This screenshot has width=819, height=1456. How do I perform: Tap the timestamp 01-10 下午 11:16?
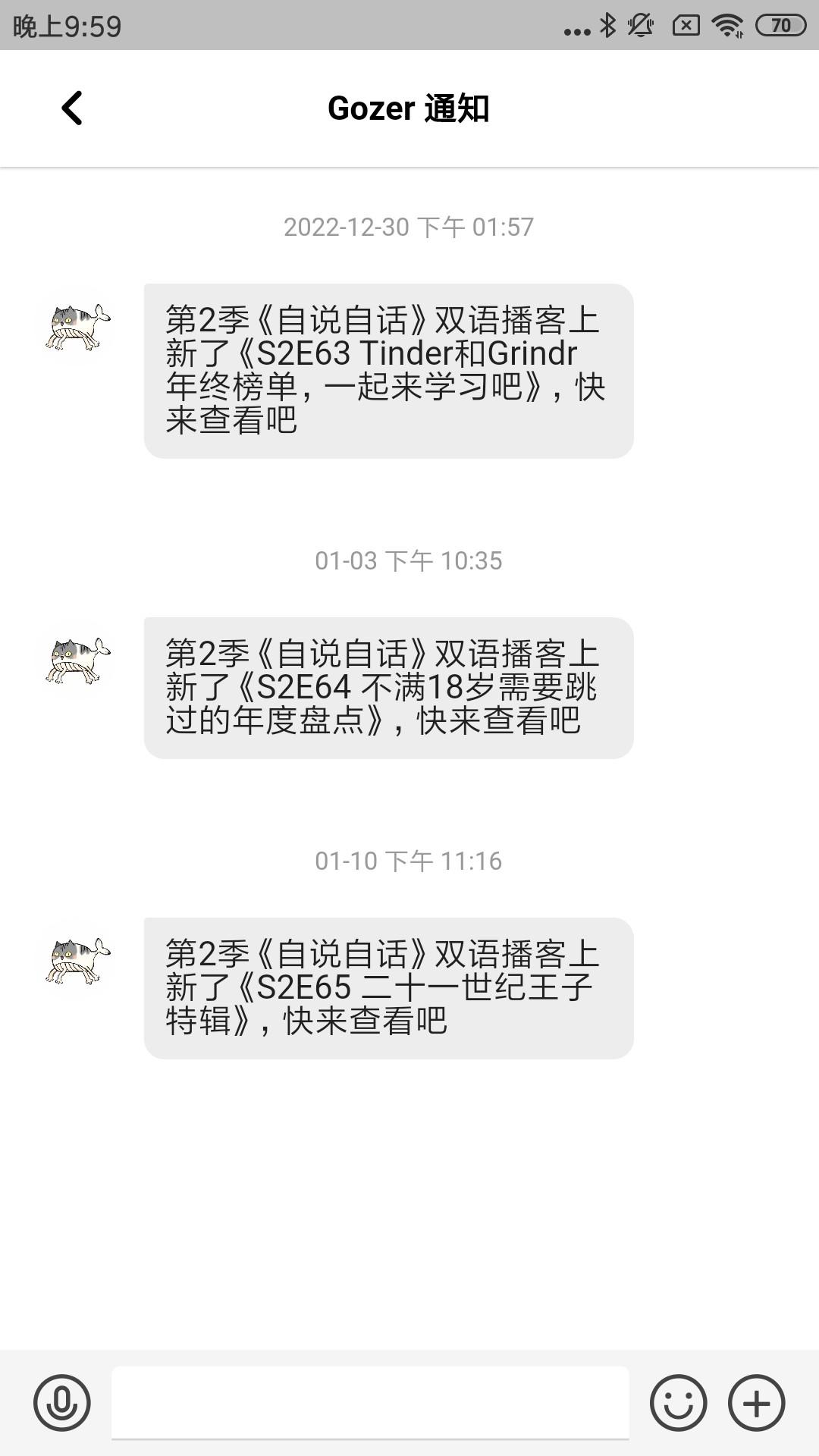pyautogui.click(x=409, y=861)
